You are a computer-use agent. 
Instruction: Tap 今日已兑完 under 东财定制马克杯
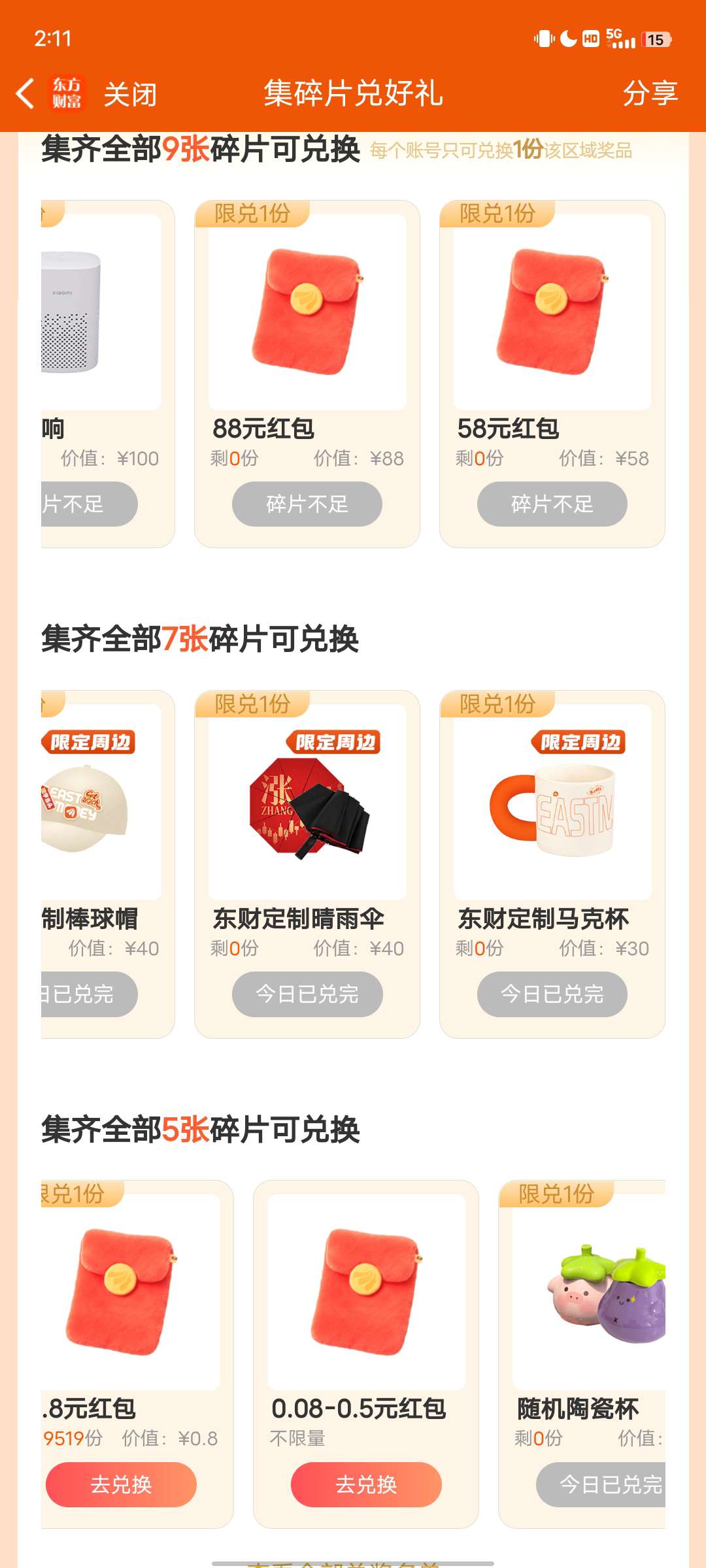(552, 994)
